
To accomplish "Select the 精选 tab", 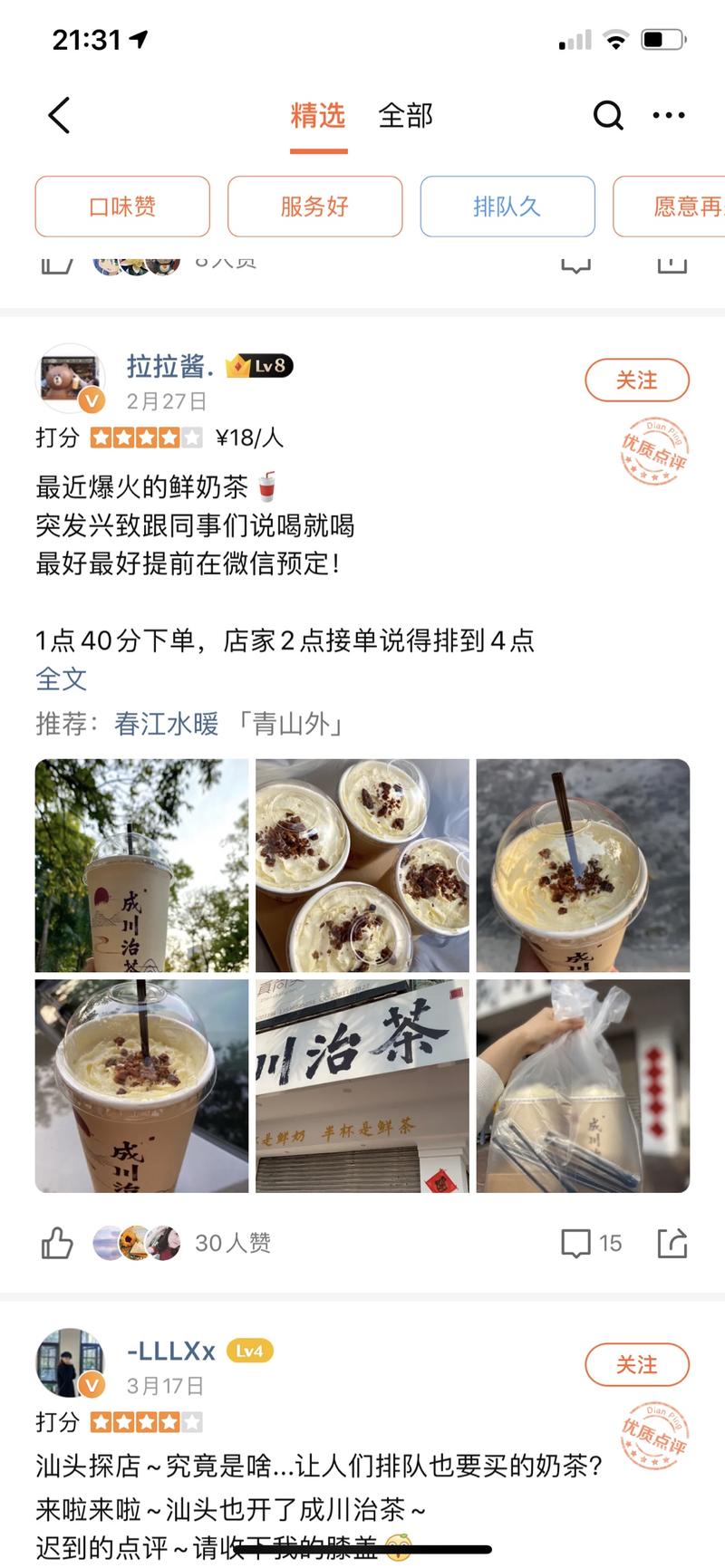I will (315, 116).
